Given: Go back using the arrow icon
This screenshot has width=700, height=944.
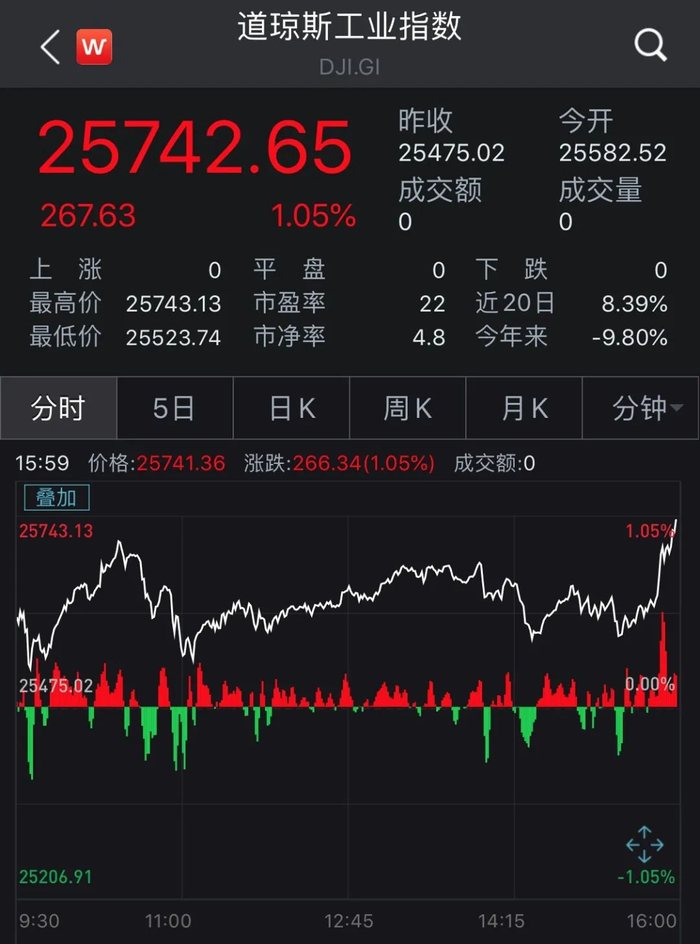Looking at the screenshot, I should (50, 46).
